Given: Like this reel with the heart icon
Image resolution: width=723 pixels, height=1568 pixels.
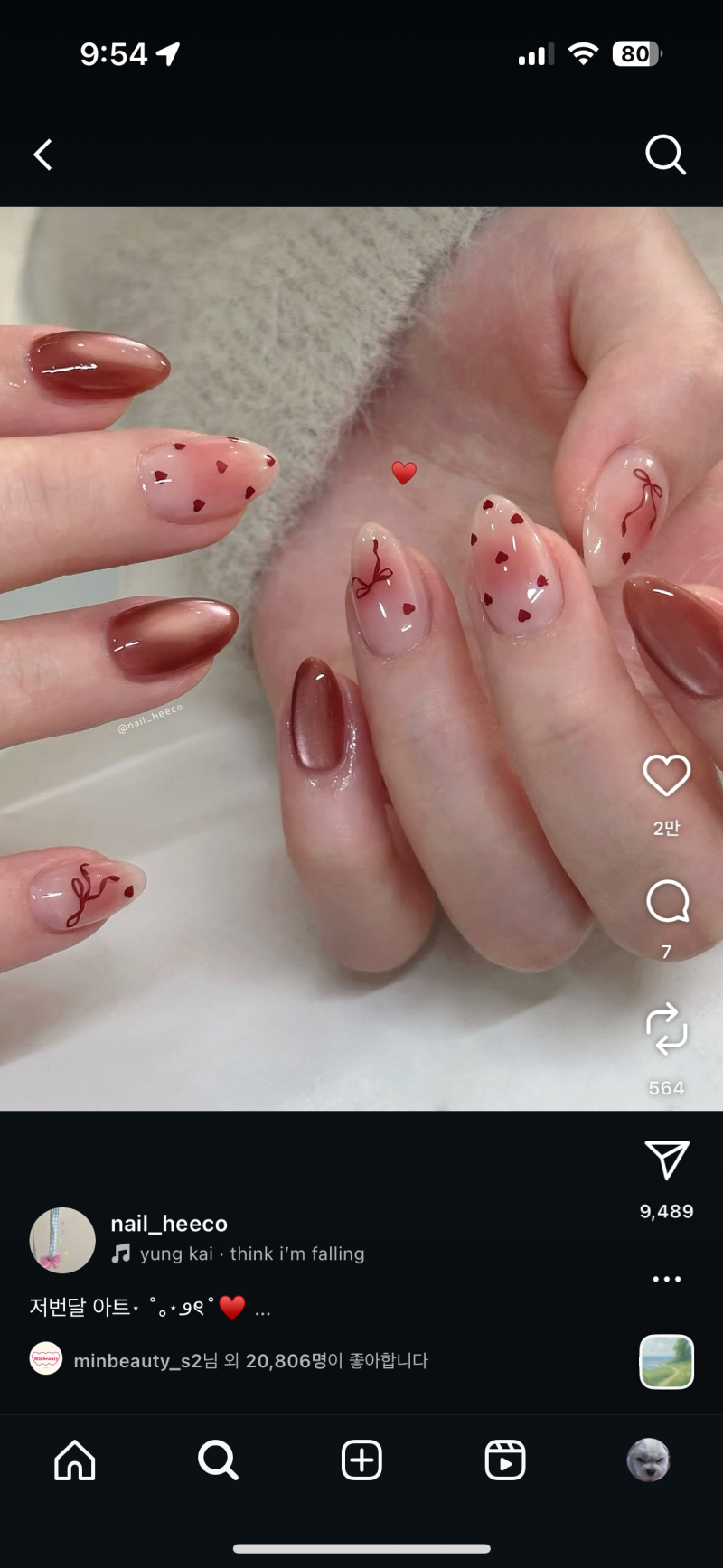Looking at the screenshot, I should click(666, 775).
